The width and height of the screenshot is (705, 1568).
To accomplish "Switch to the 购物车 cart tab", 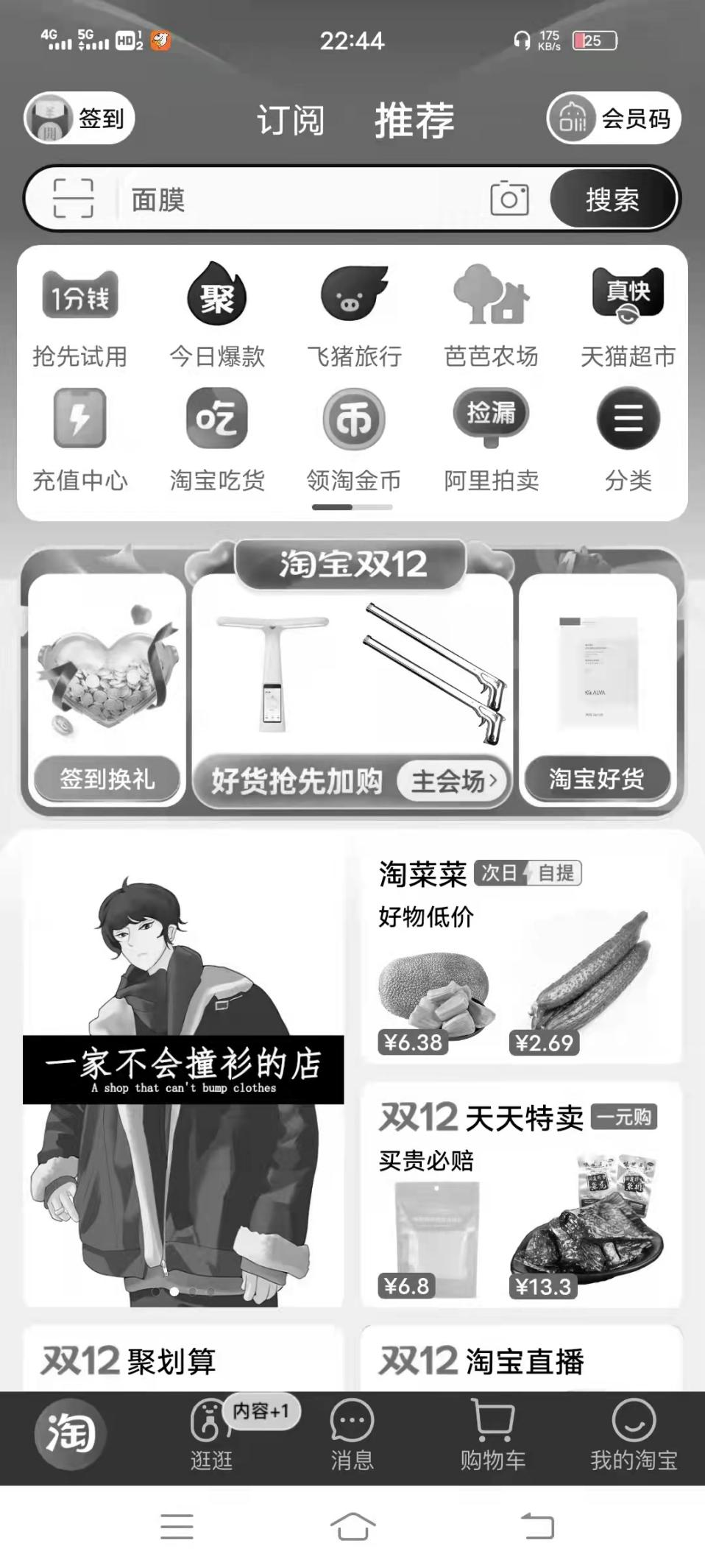I will click(x=492, y=1435).
